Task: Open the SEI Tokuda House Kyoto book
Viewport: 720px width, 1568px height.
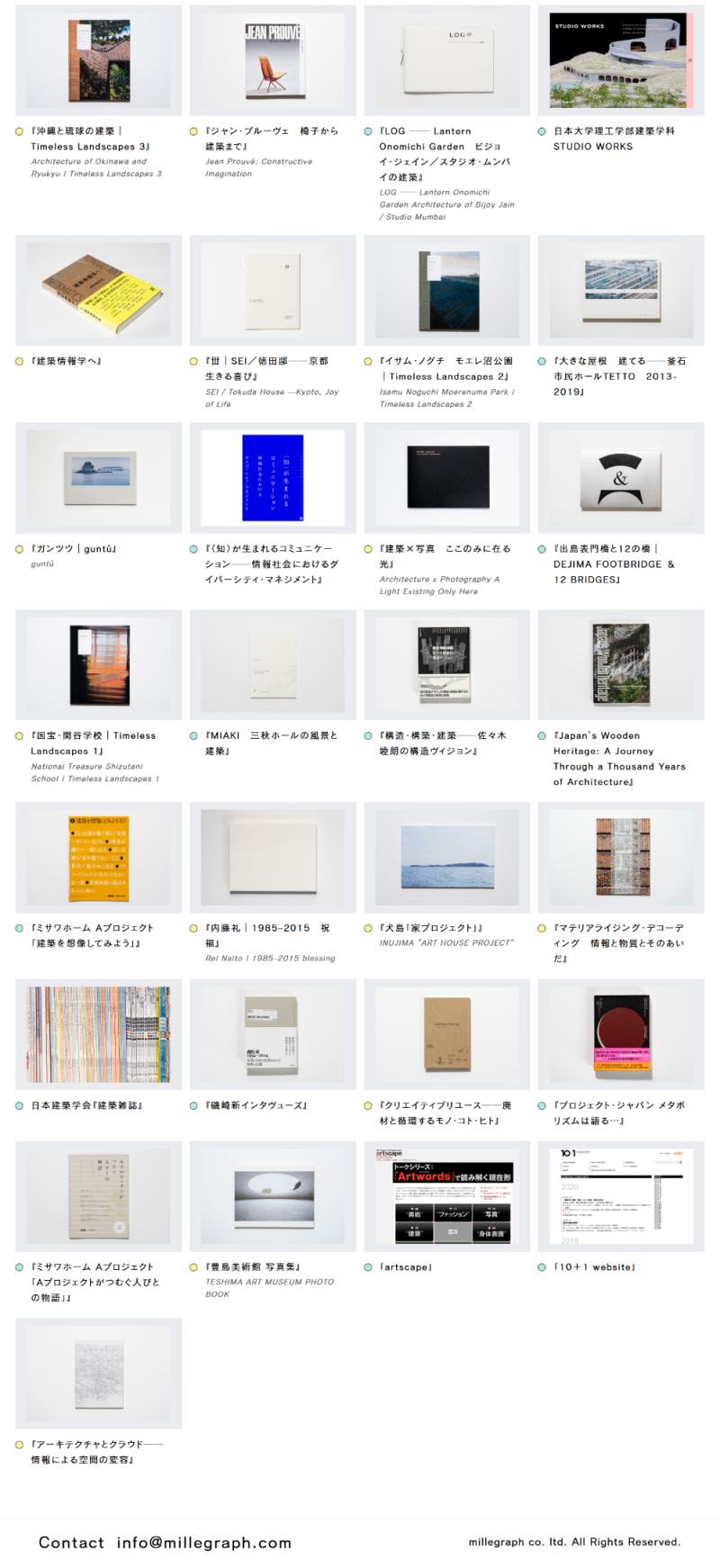Action: point(273,291)
